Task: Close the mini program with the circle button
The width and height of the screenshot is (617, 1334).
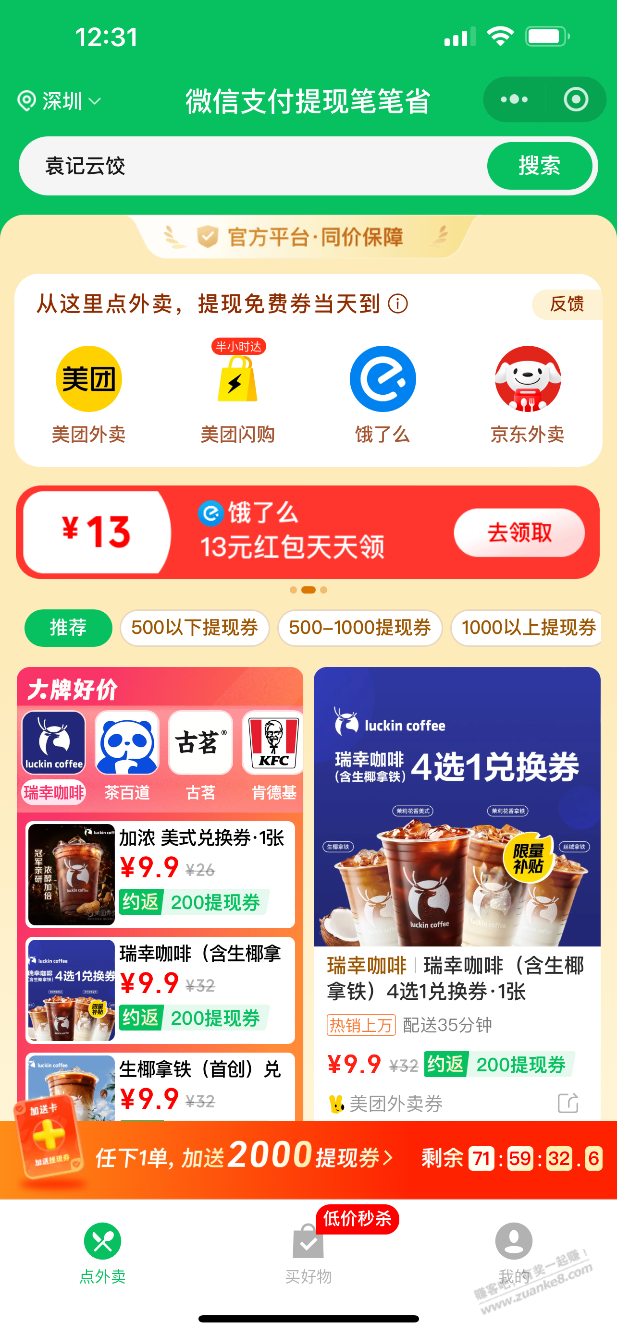Action: coord(576,100)
